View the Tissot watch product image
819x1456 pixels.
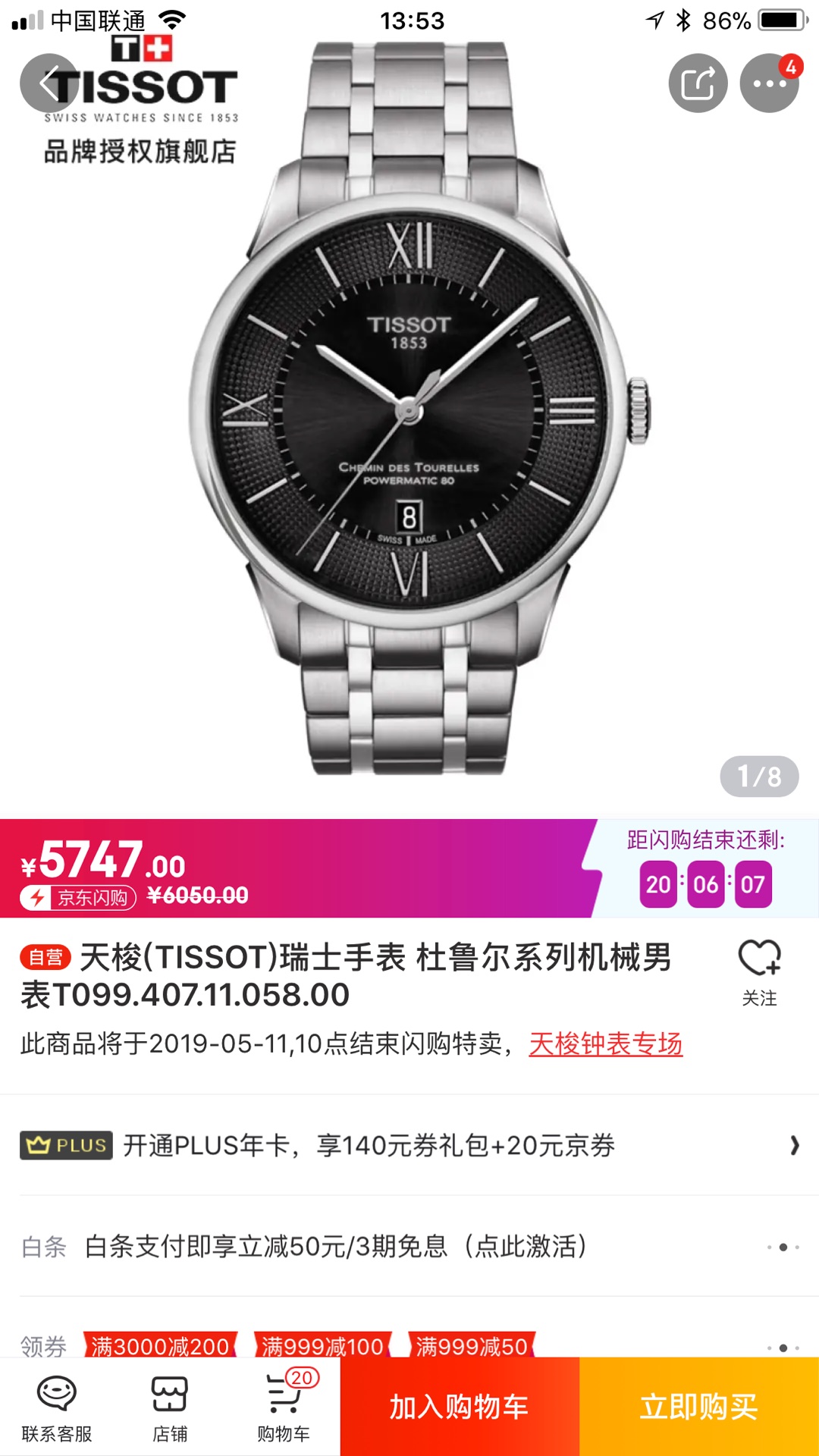click(409, 409)
